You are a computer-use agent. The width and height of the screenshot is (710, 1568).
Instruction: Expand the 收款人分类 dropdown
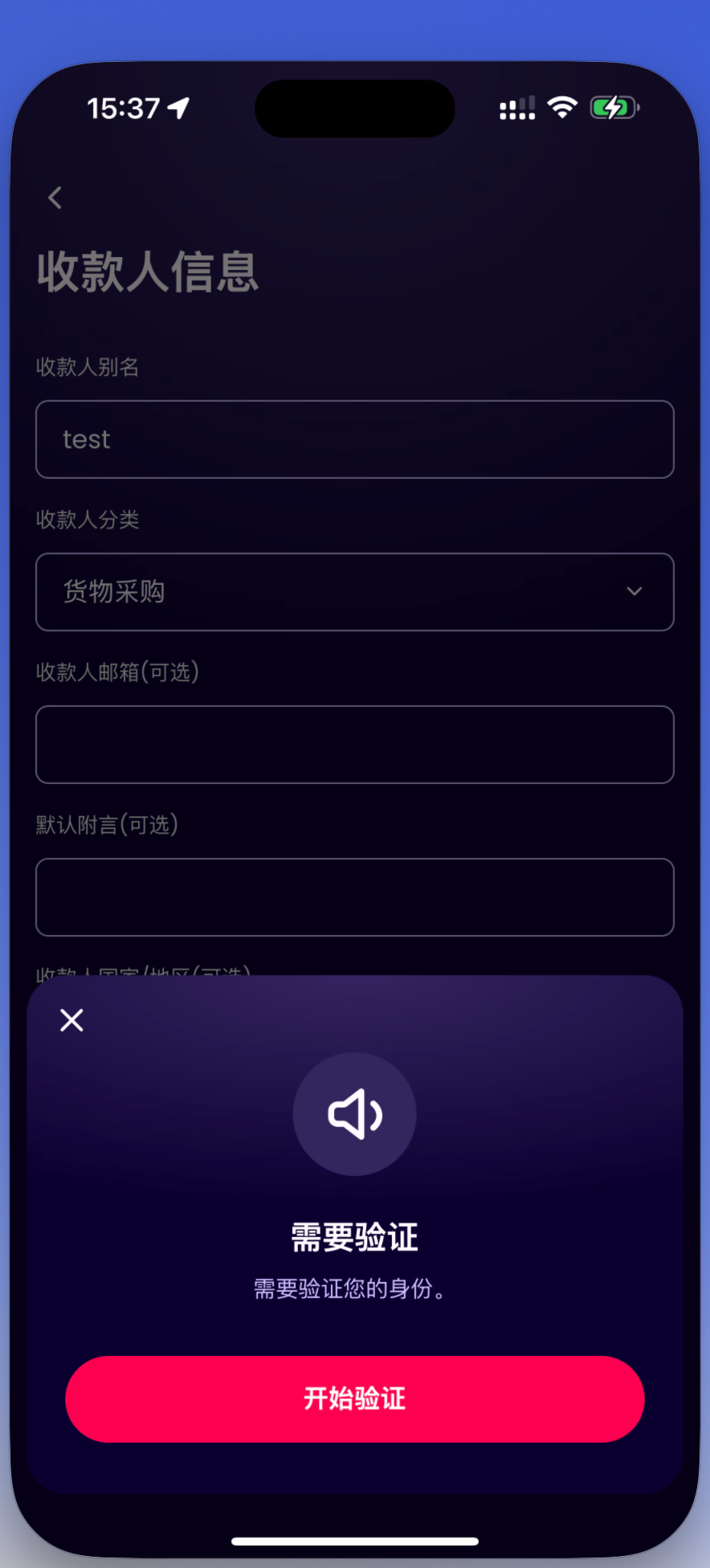pos(354,592)
